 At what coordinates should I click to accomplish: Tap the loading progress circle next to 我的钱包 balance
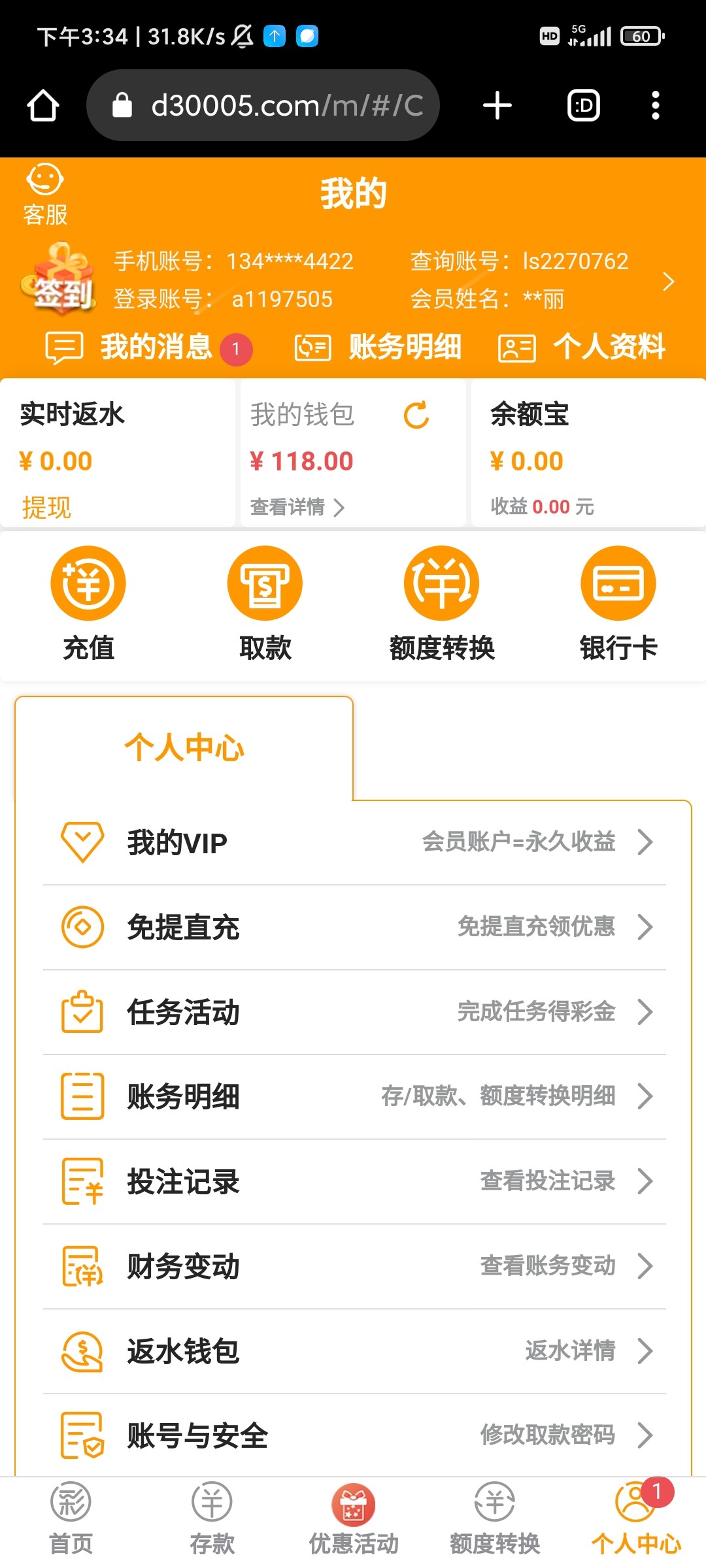click(418, 416)
